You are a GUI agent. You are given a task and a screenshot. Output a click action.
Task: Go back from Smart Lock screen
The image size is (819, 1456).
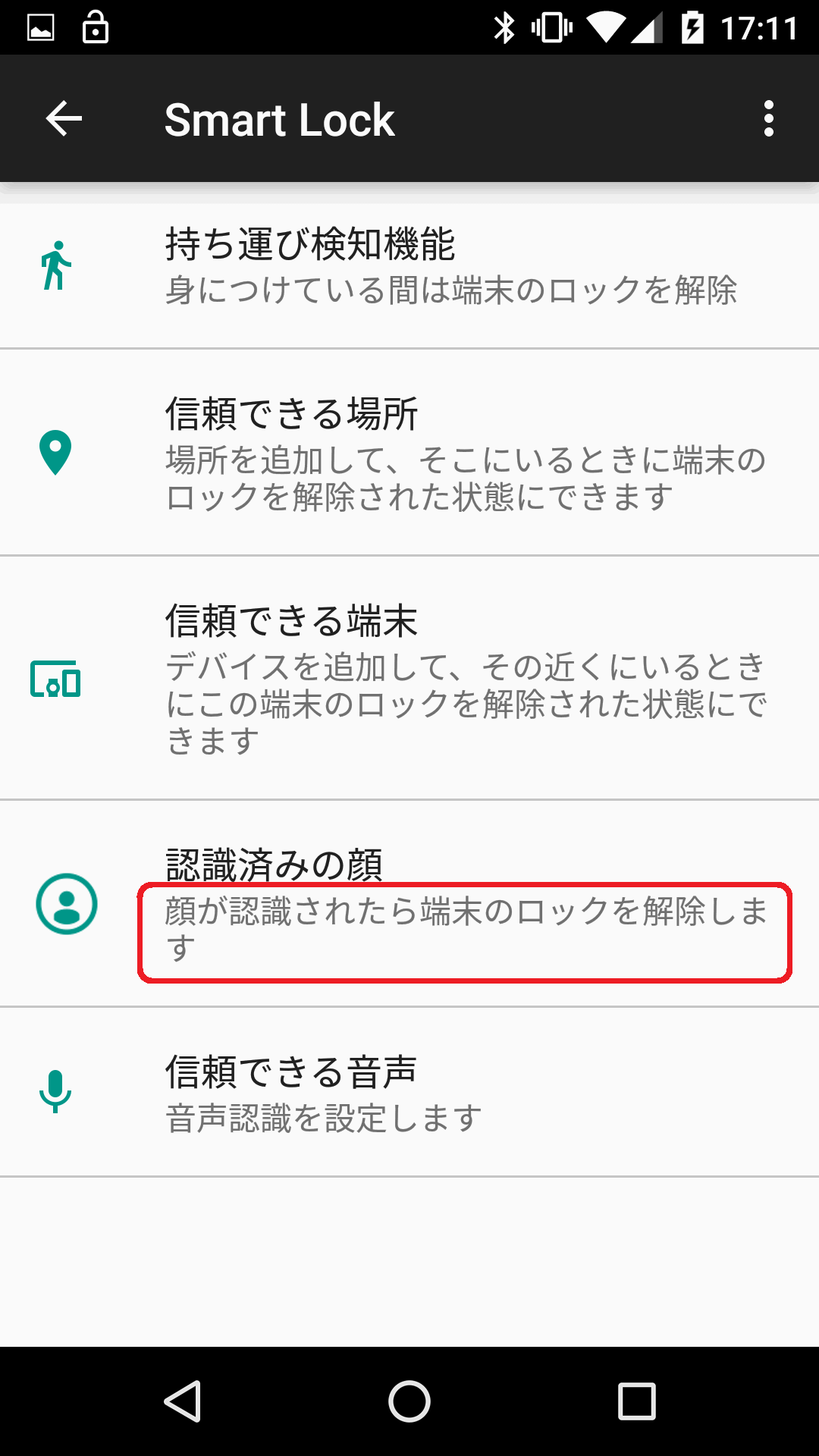64,119
